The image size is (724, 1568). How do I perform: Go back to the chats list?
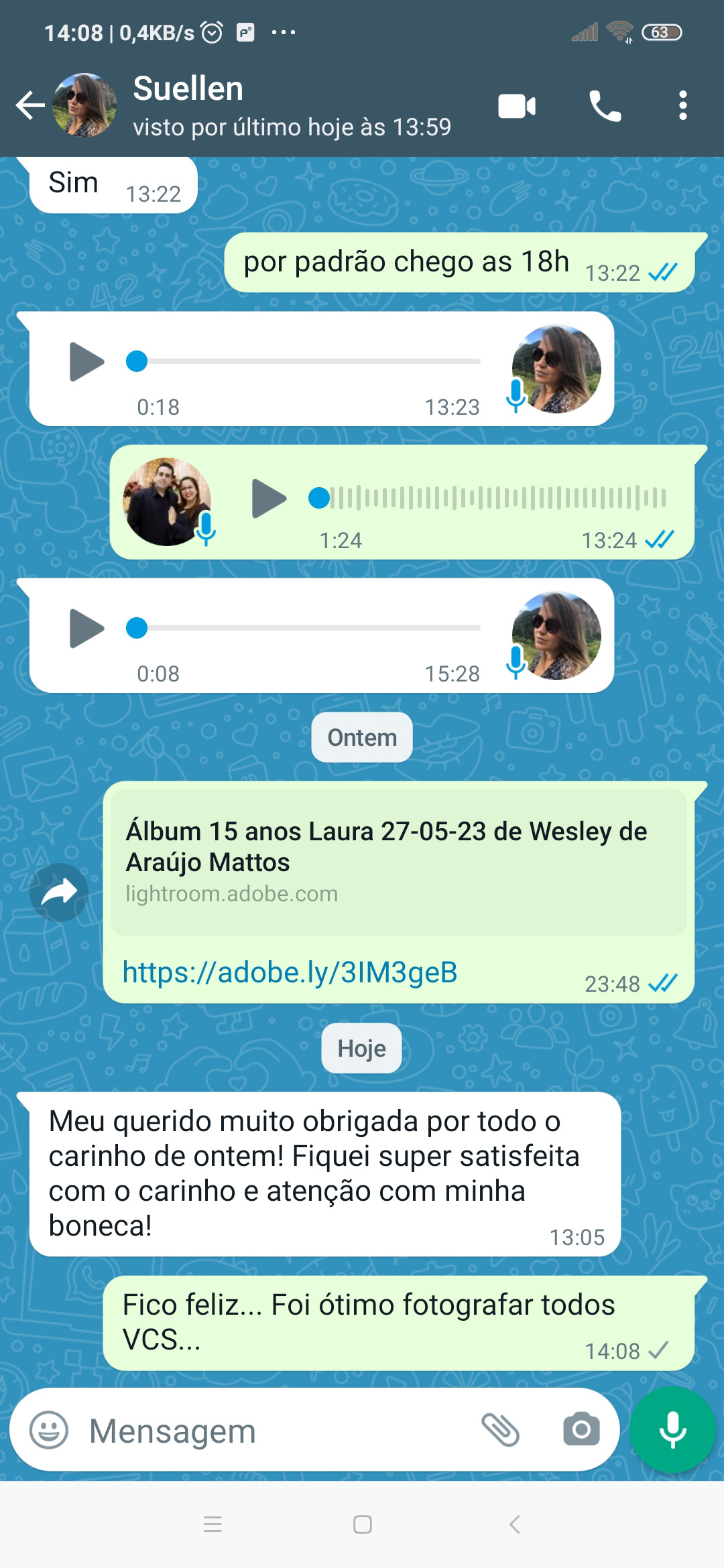pos(30,106)
